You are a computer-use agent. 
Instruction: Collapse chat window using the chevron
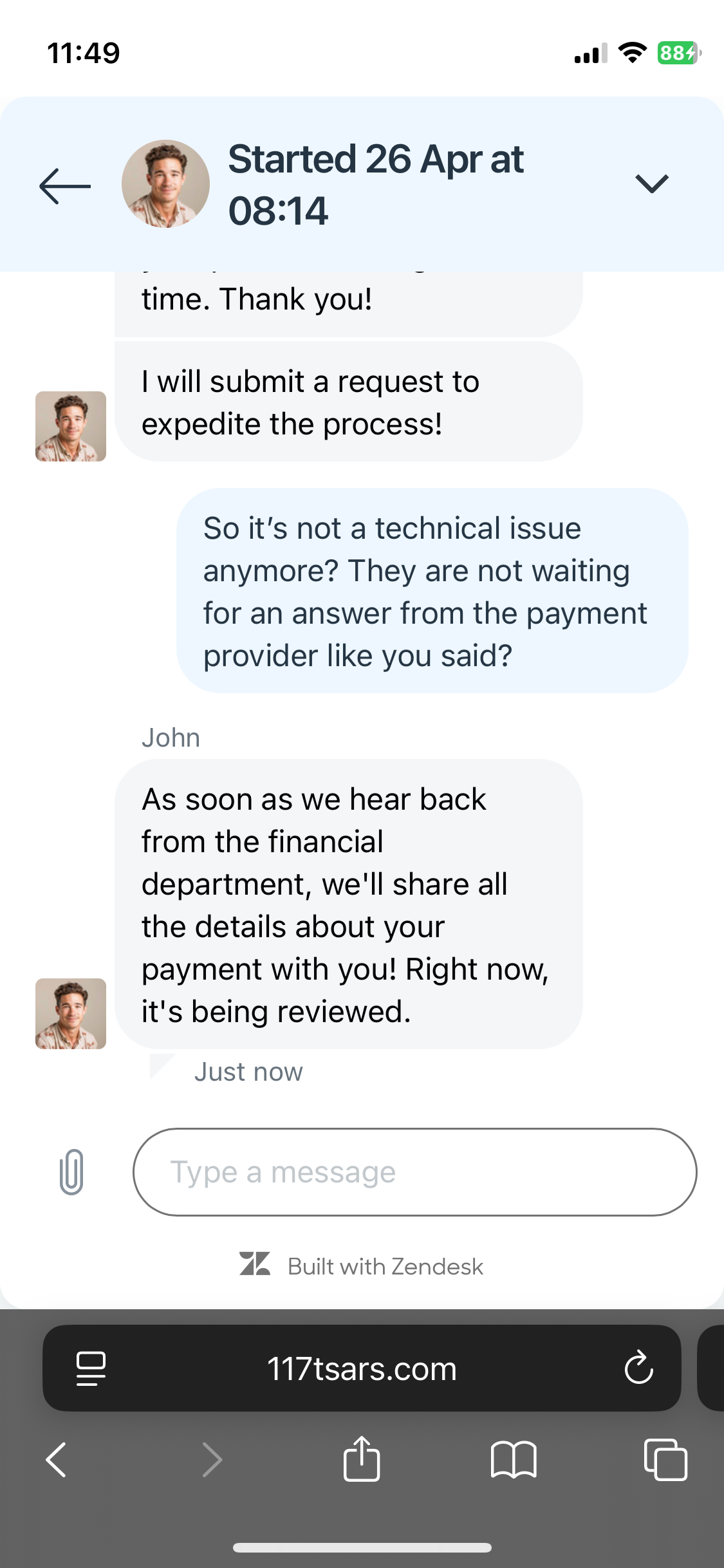(651, 184)
